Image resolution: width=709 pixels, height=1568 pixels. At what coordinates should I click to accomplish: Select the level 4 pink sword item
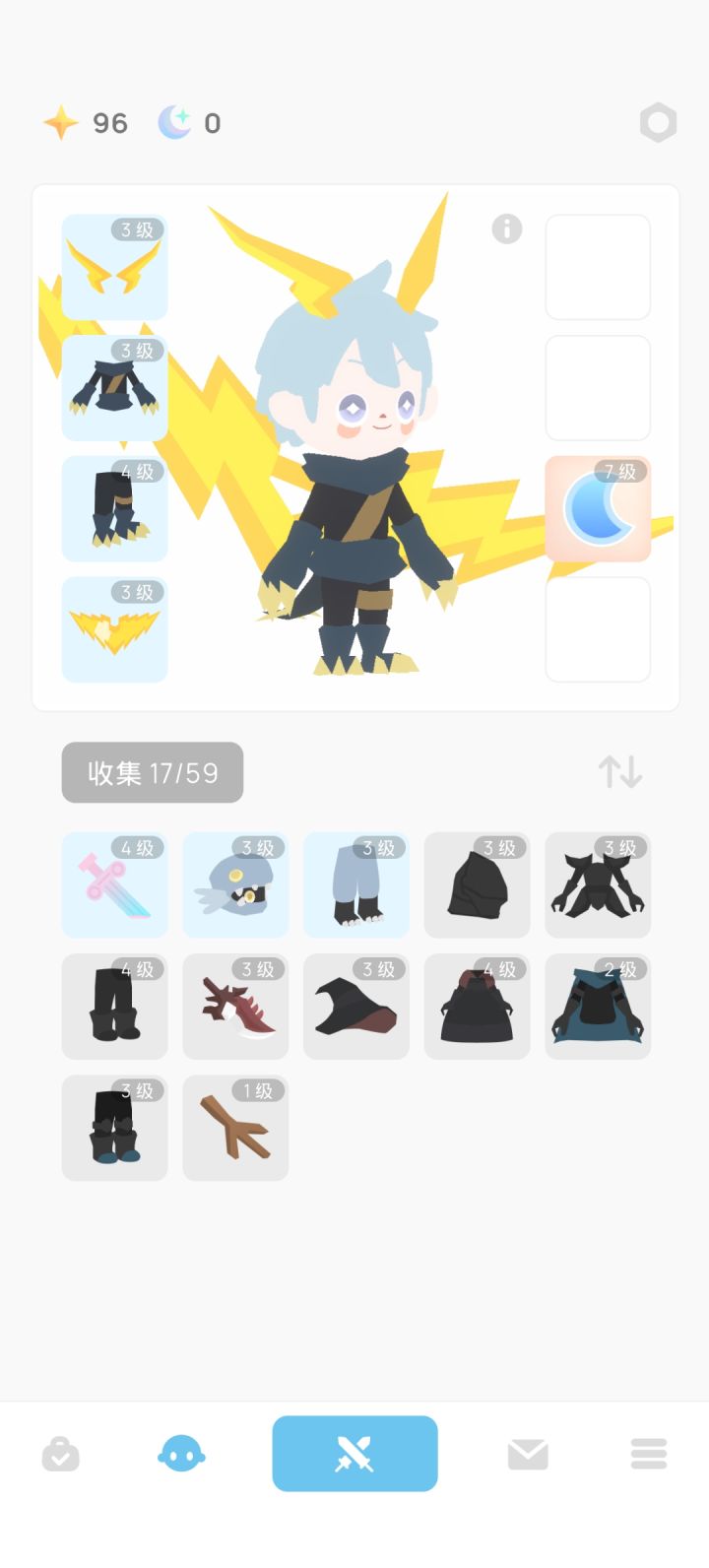(114, 884)
